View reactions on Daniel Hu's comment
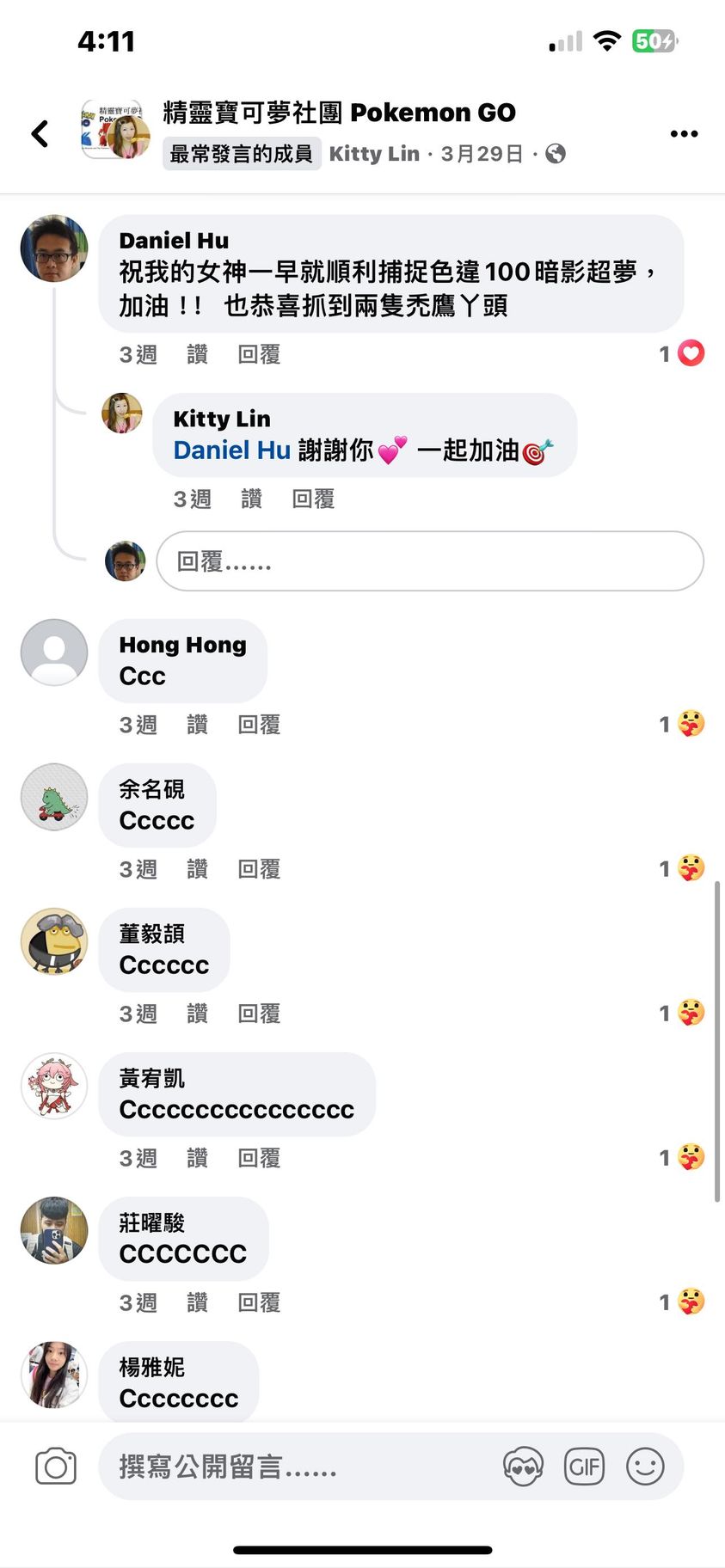 coord(682,353)
